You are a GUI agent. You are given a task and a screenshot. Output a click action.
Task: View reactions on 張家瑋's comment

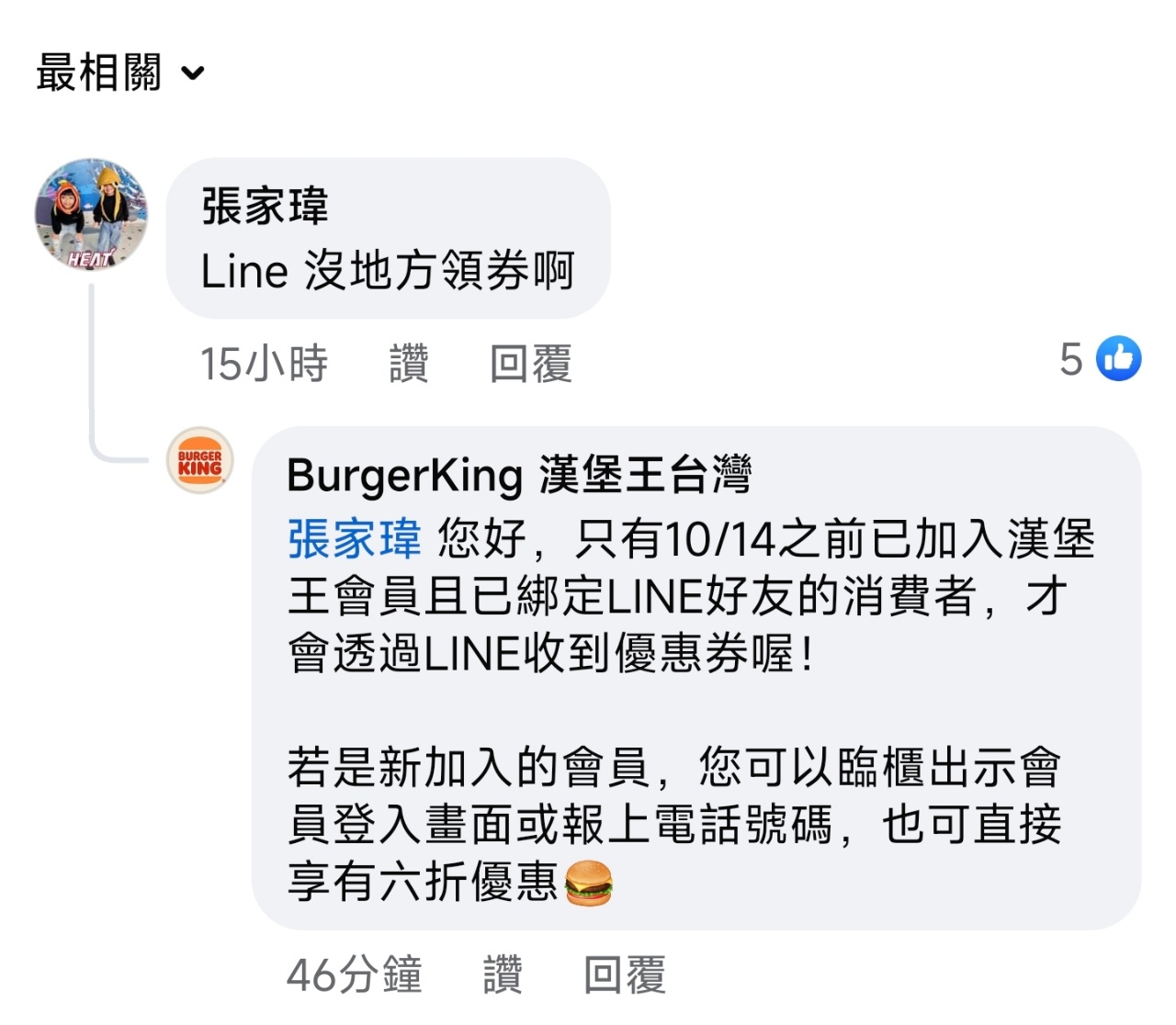coord(1101,358)
